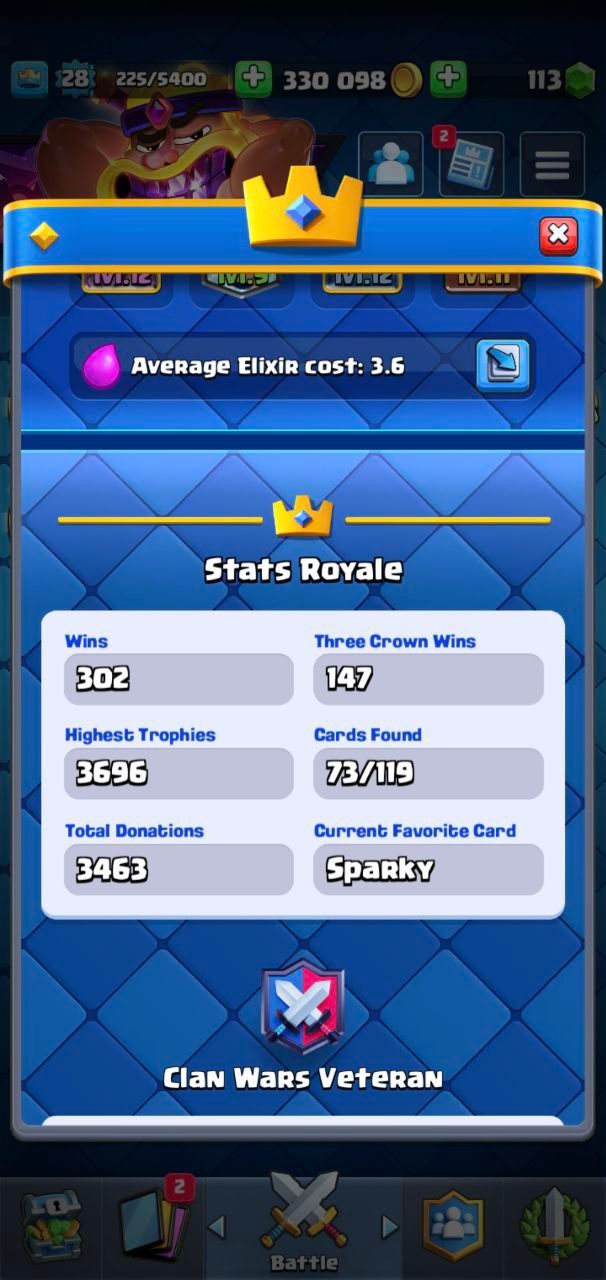Open the main hamburger menu

552,165
